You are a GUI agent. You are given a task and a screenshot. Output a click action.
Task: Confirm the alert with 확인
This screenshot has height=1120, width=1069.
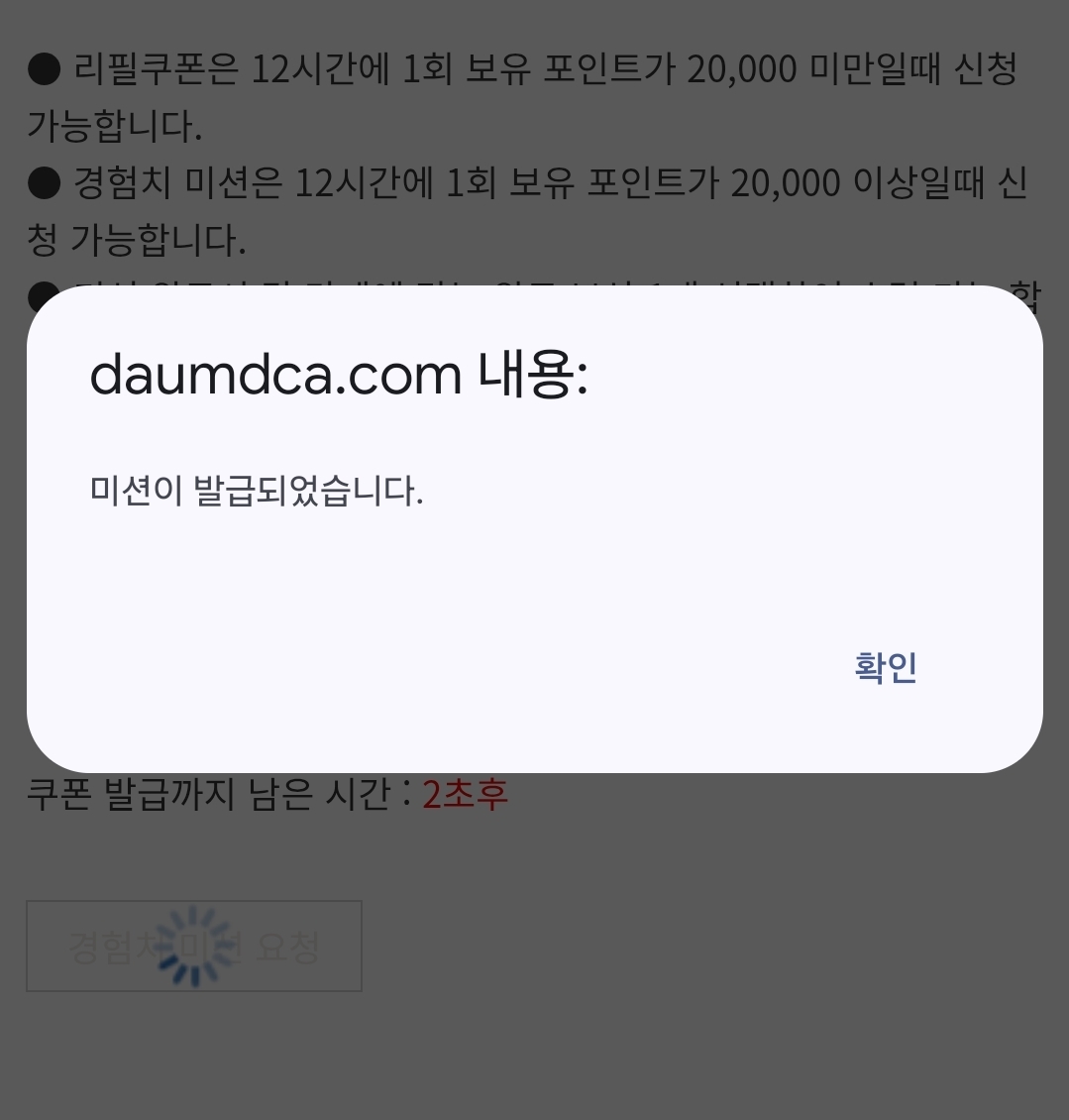885,668
